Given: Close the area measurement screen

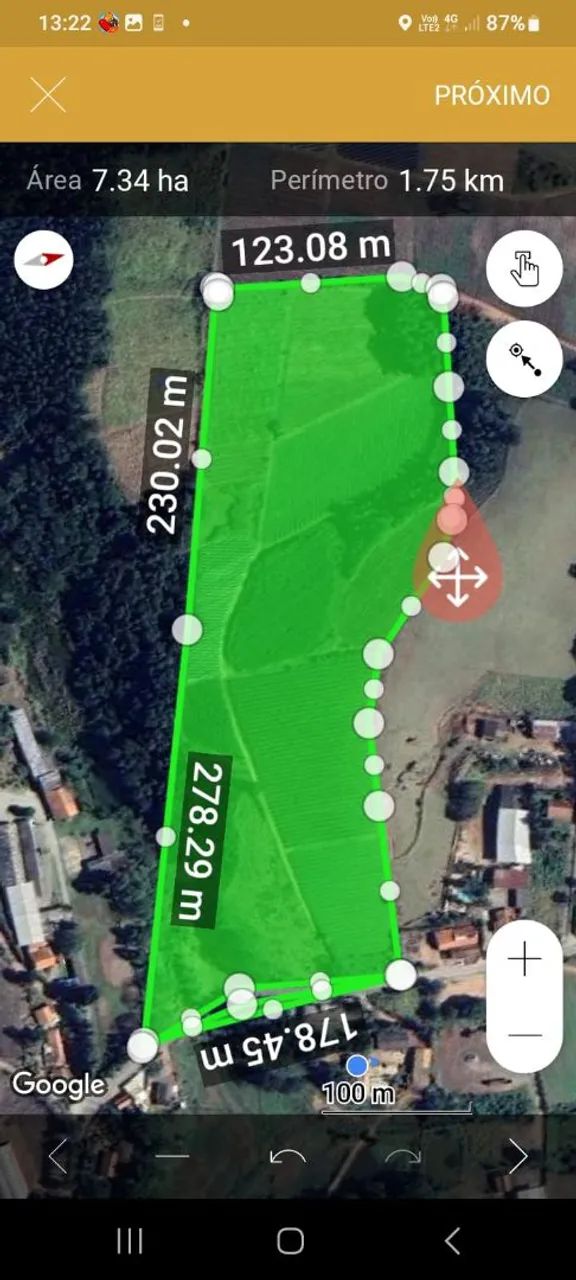Looking at the screenshot, I should (x=47, y=95).
